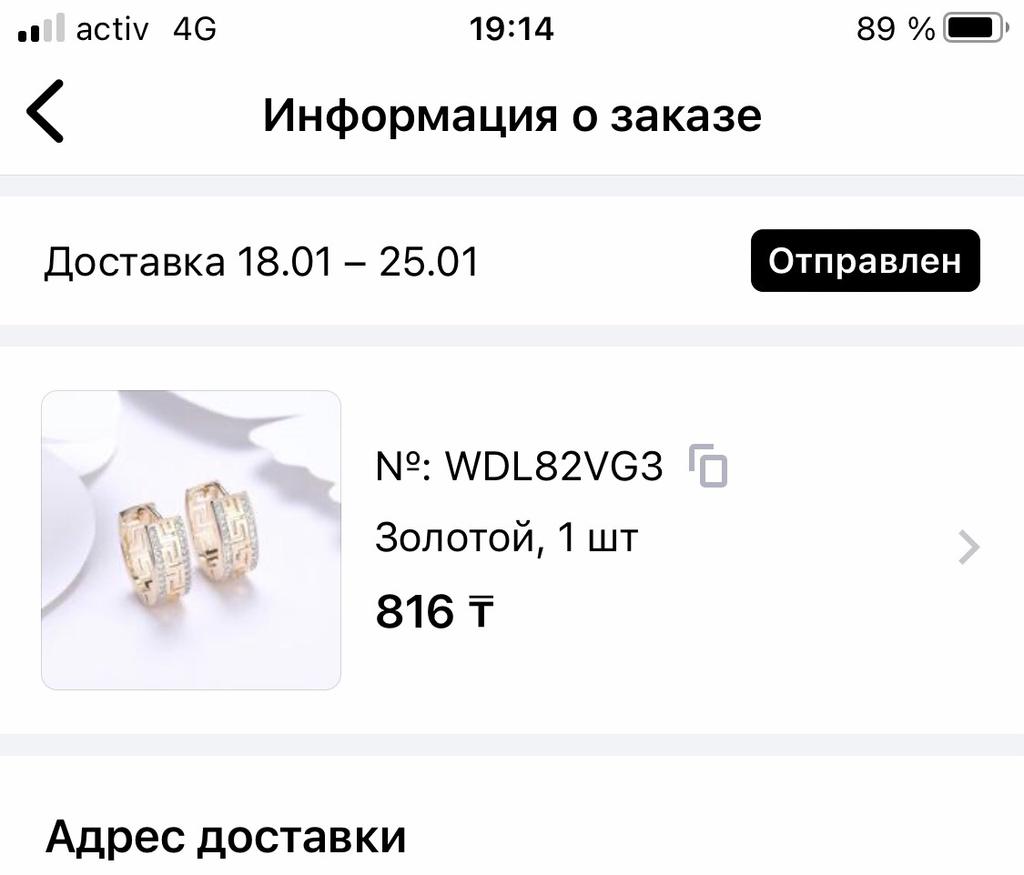Copy order number WDL82VG3

click(709, 467)
